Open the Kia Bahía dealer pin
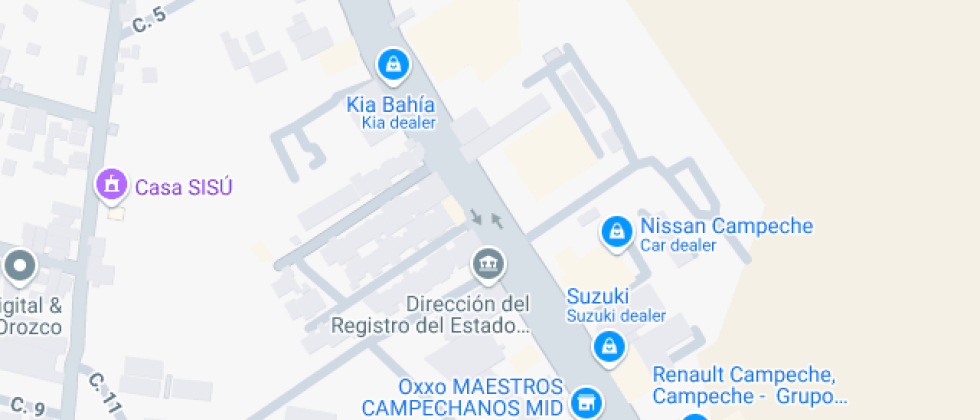The height and width of the screenshot is (420, 980). (394, 65)
